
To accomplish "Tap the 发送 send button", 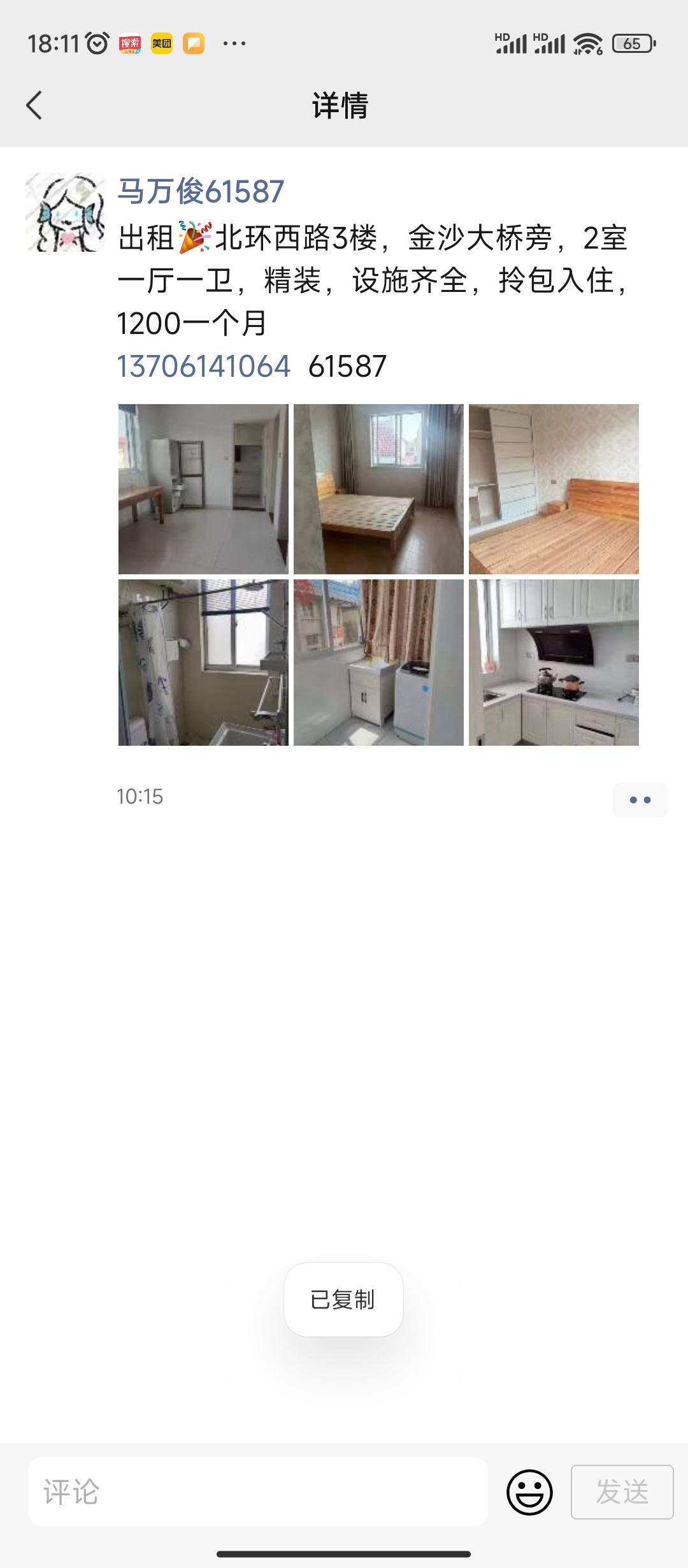I will pos(622,1492).
